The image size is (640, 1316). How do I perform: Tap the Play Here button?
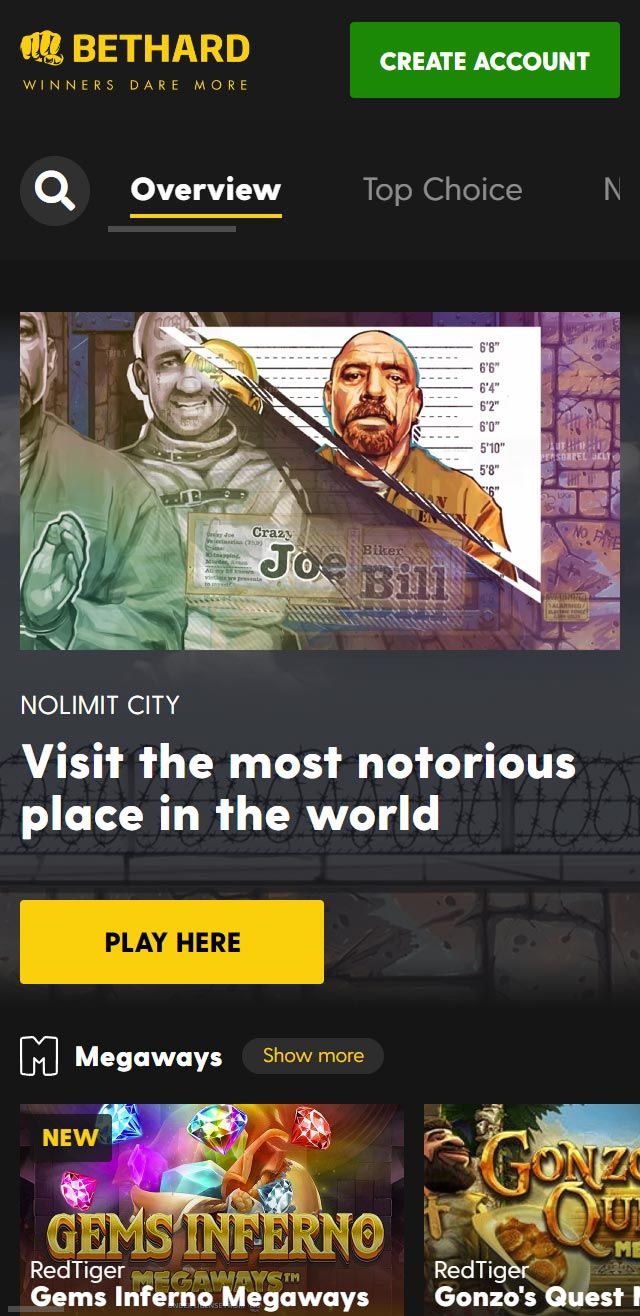coord(172,942)
